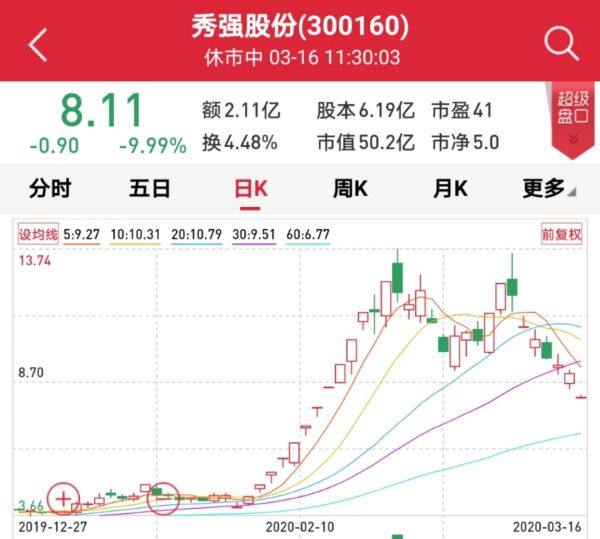
Task: Tap the 前复权 adjustment button
Action: point(561,233)
